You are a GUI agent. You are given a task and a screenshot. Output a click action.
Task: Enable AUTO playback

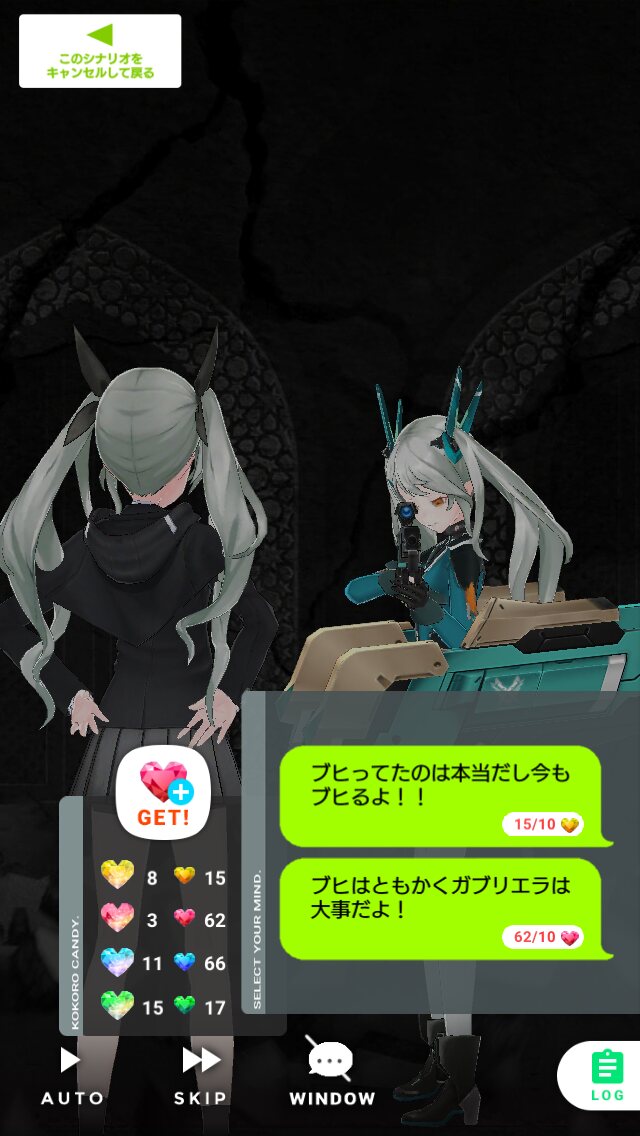72,1077
